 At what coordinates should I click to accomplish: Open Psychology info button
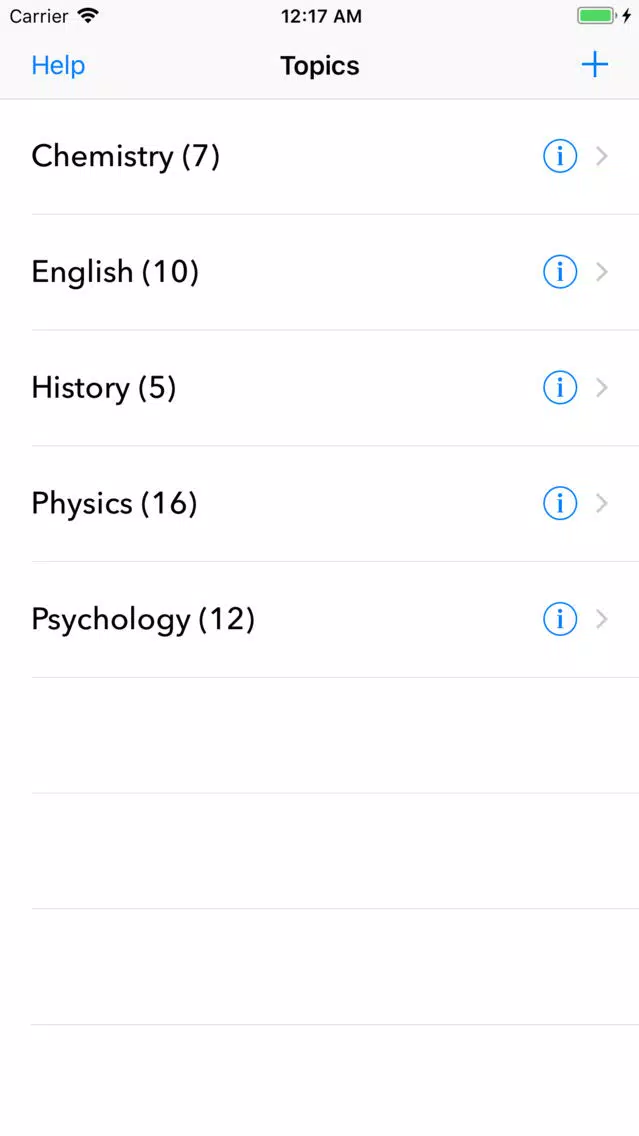click(x=560, y=619)
